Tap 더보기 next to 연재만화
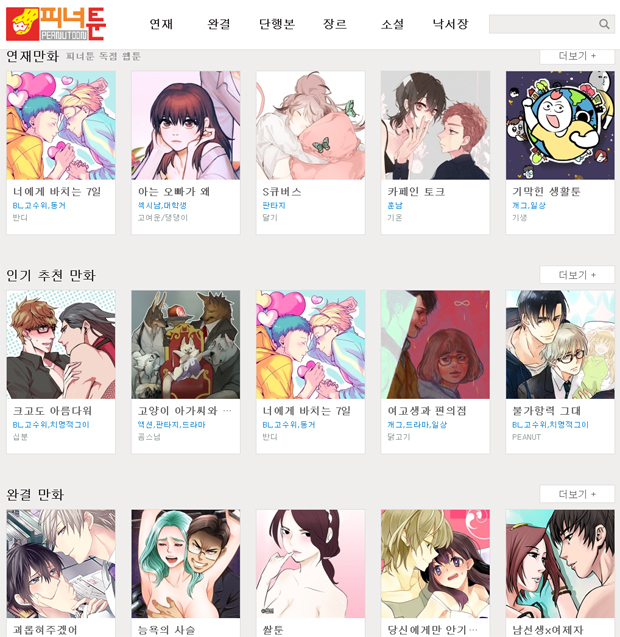Viewport: 620px width, 637px height. point(577,56)
